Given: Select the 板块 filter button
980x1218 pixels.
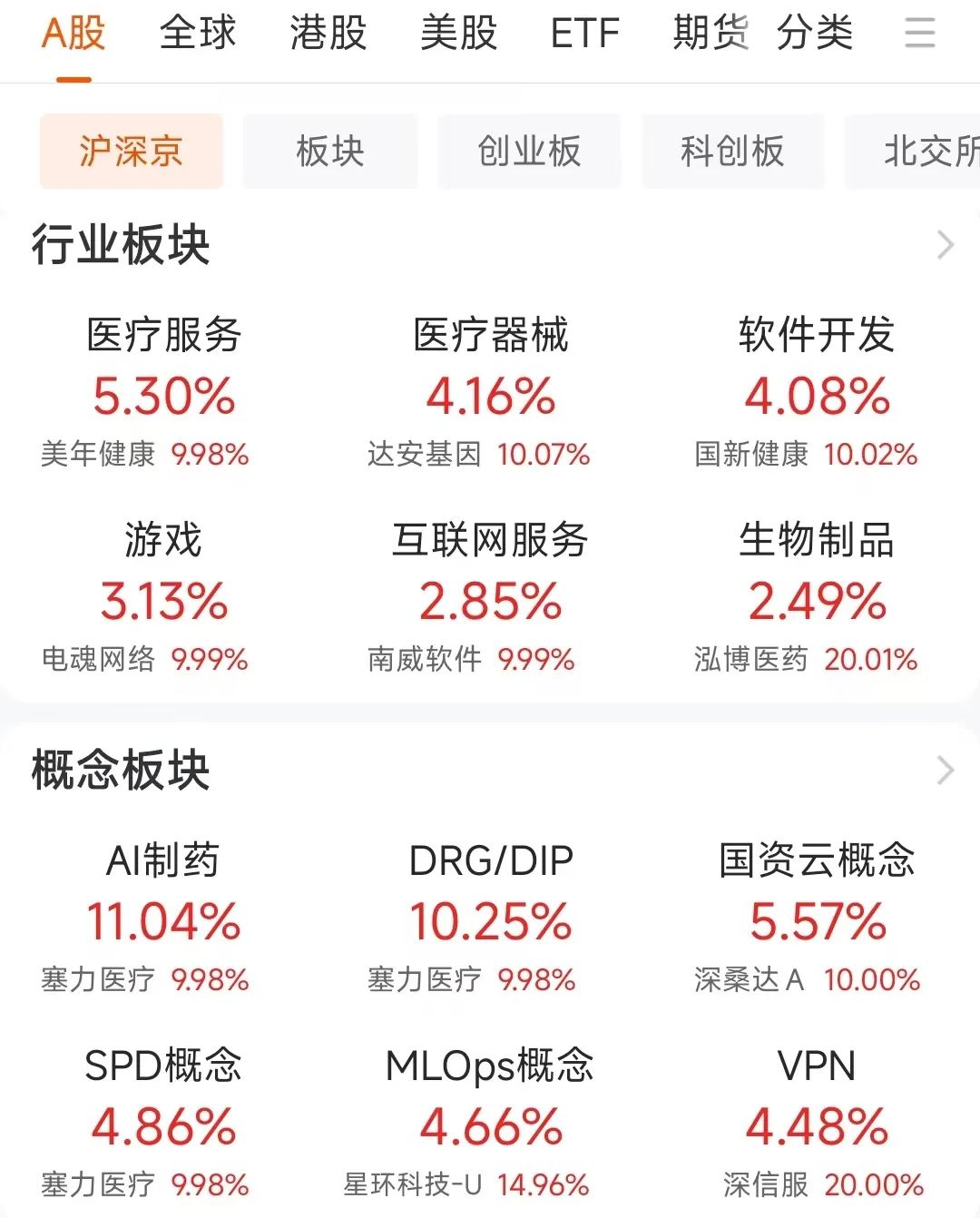Looking at the screenshot, I should 330,152.
